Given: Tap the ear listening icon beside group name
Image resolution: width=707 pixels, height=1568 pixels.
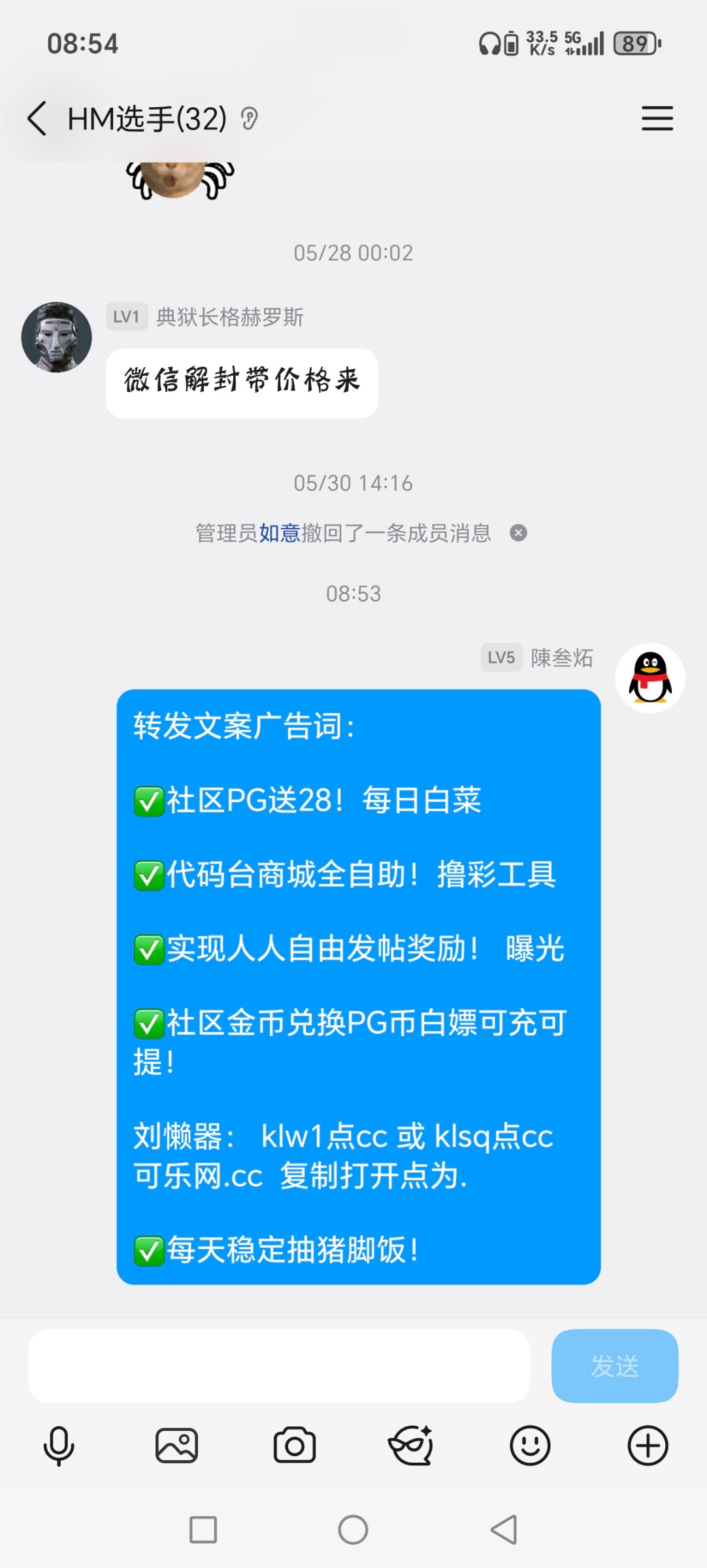Looking at the screenshot, I should click(250, 118).
